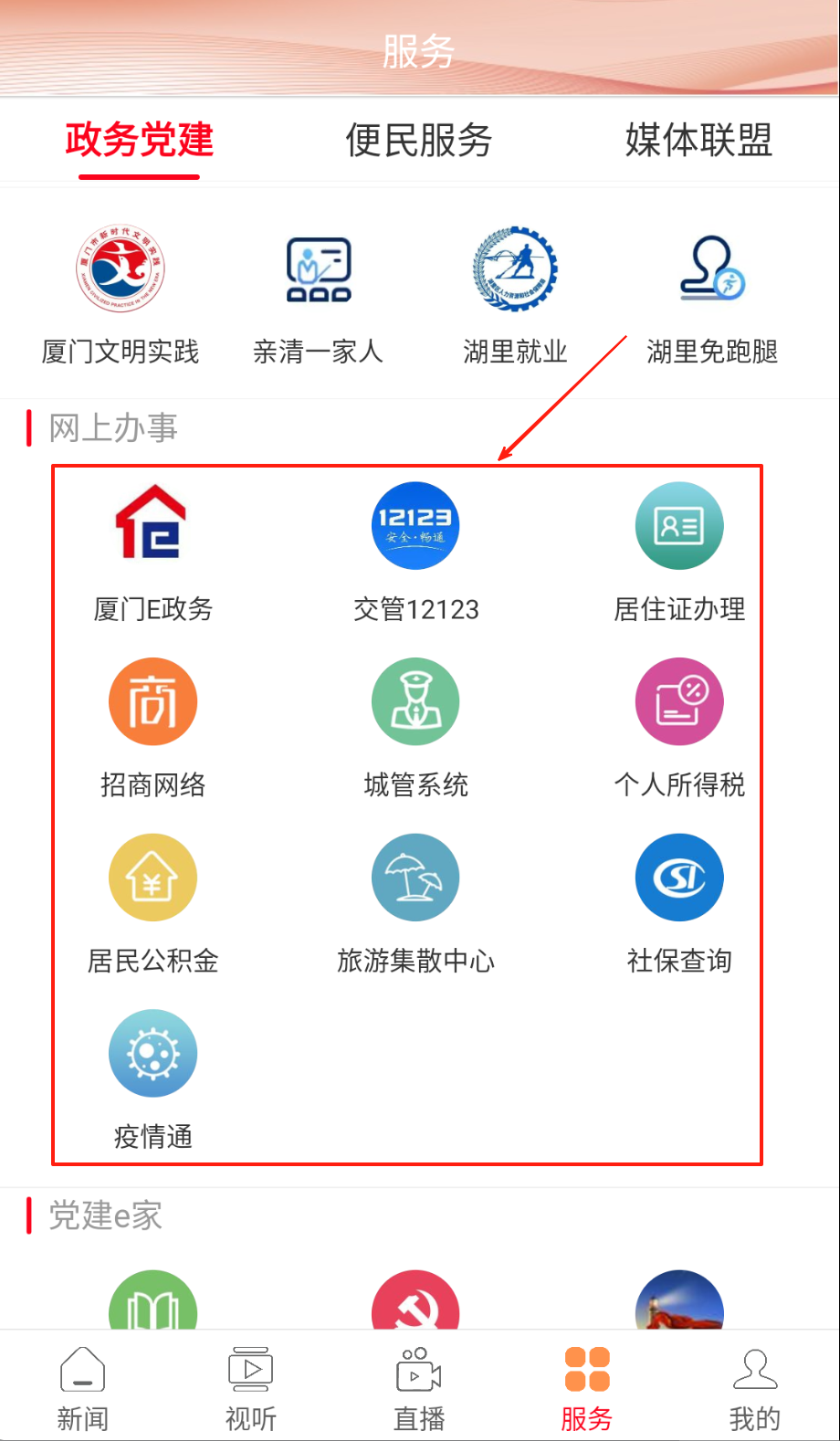The width and height of the screenshot is (840, 1441).
Task: Launch 疫情通 service
Action: pyautogui.click(x=152, y=1054)
